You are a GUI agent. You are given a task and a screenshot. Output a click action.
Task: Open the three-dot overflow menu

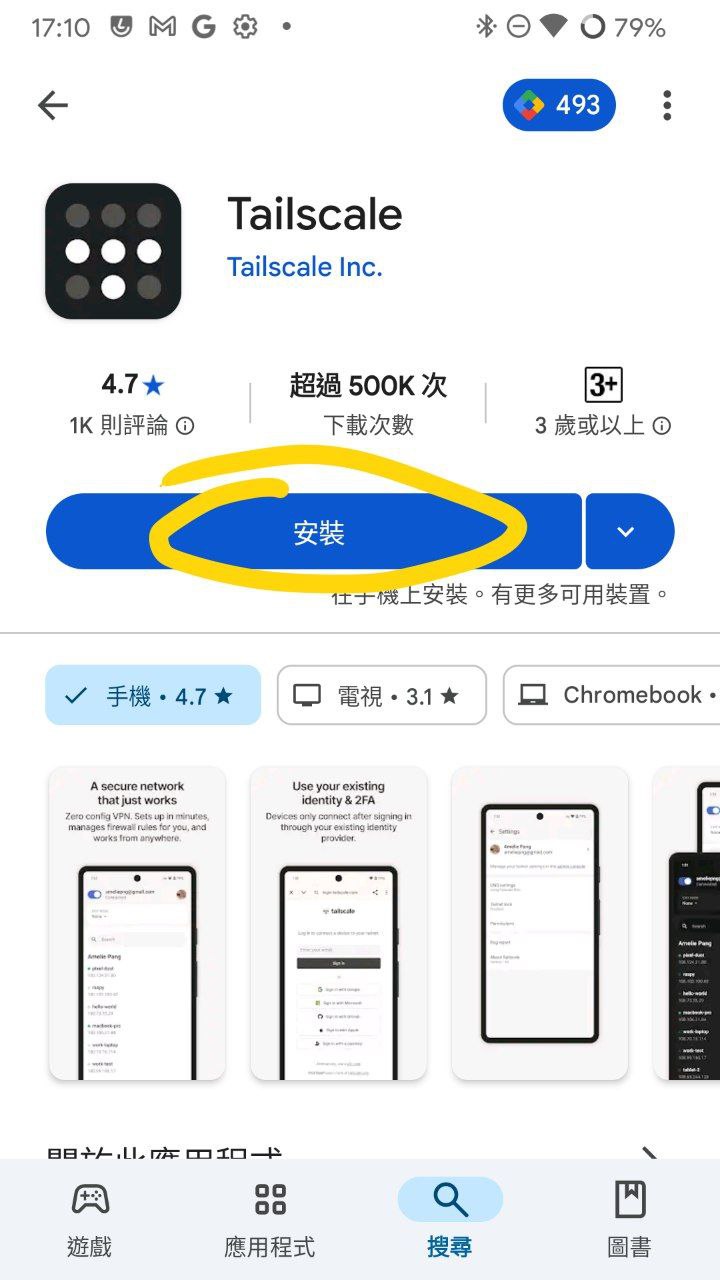coord(667,105)
